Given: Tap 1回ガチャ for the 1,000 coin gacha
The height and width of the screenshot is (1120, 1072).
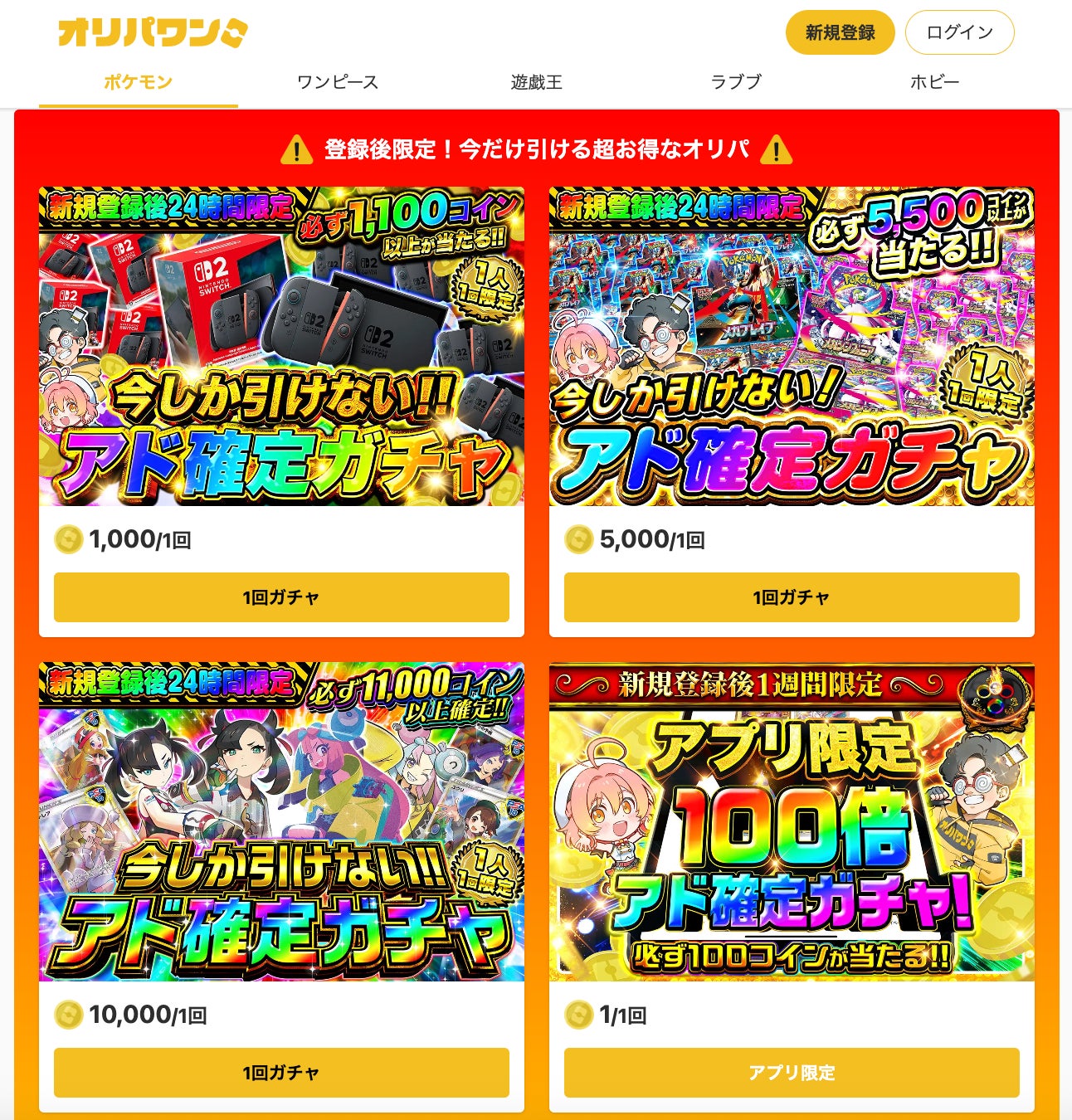Looking at the screenshot, I should point(281,597).
